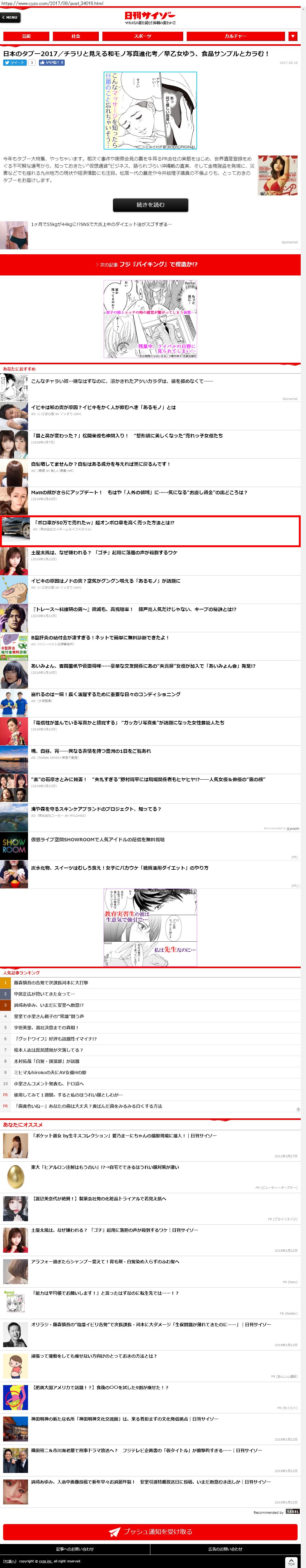Open the Mattの顔がさらにアップデート article

click(139, 492)
